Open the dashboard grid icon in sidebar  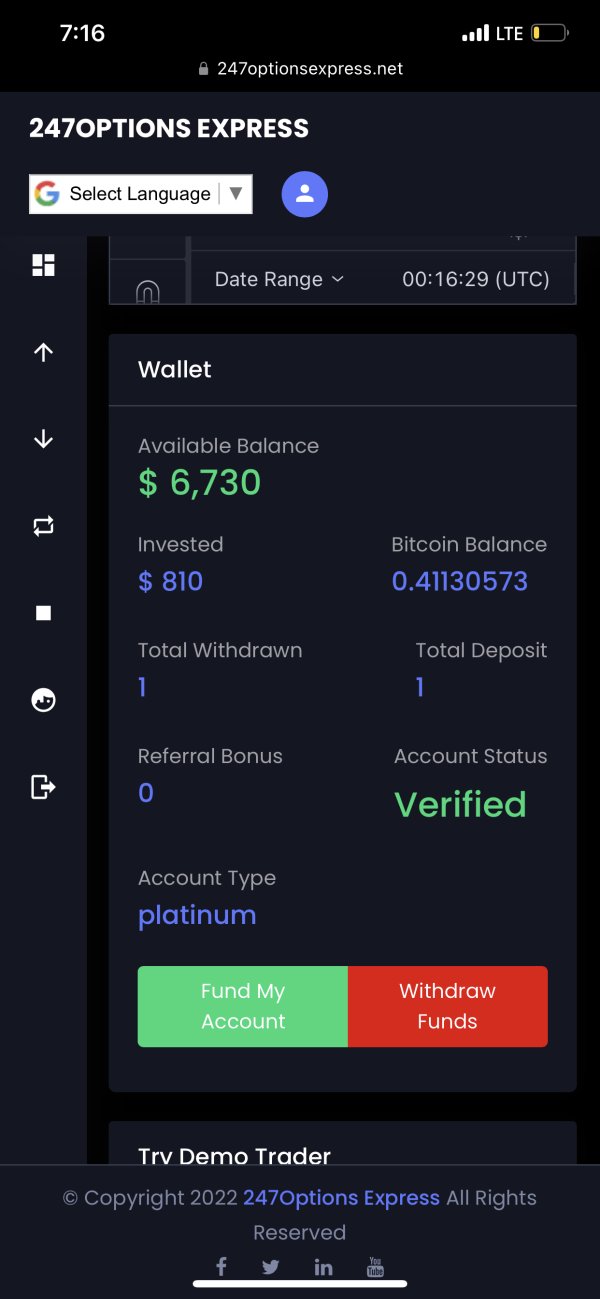[43, 265]
